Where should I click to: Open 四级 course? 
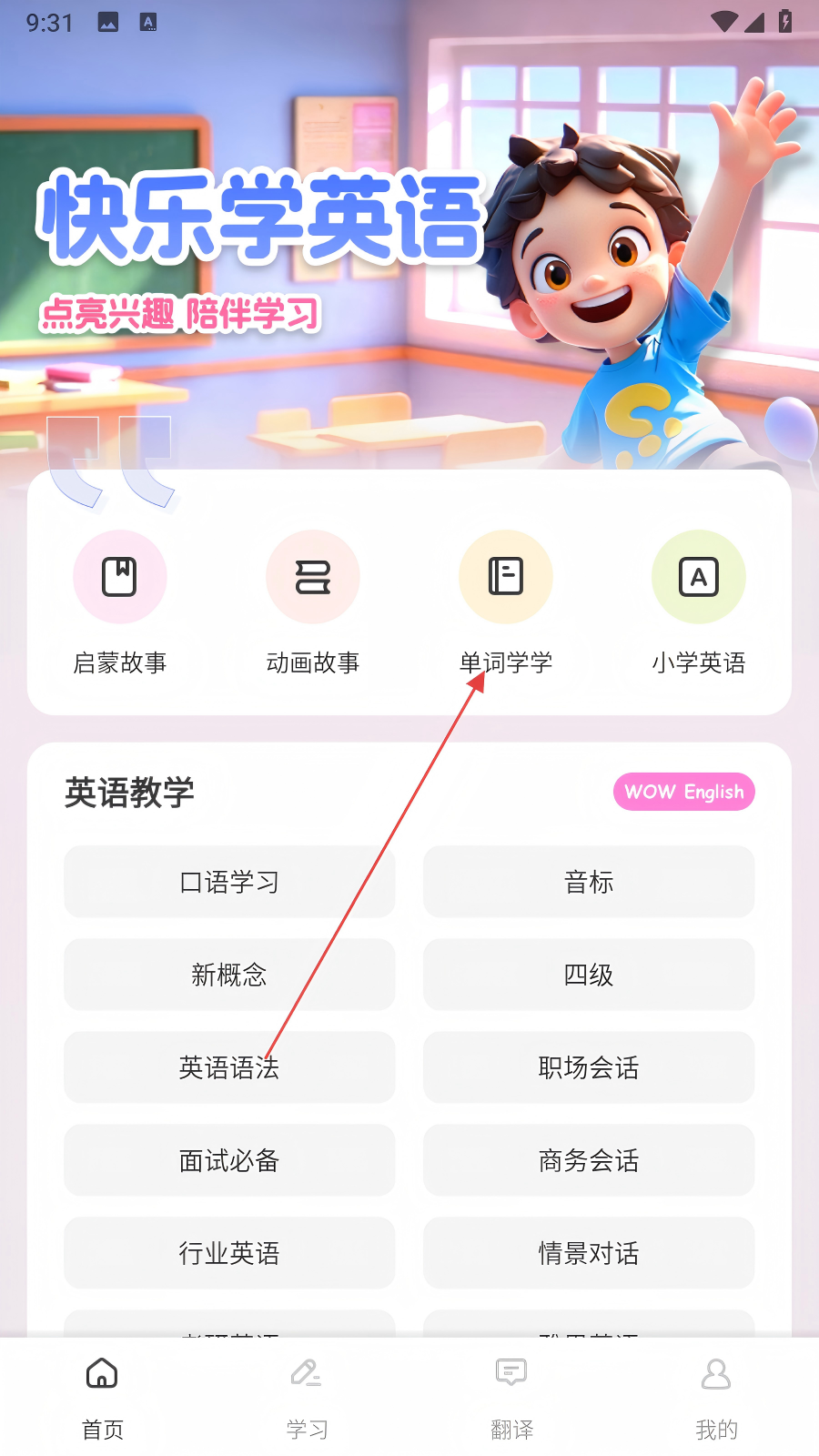pos(589,975)
